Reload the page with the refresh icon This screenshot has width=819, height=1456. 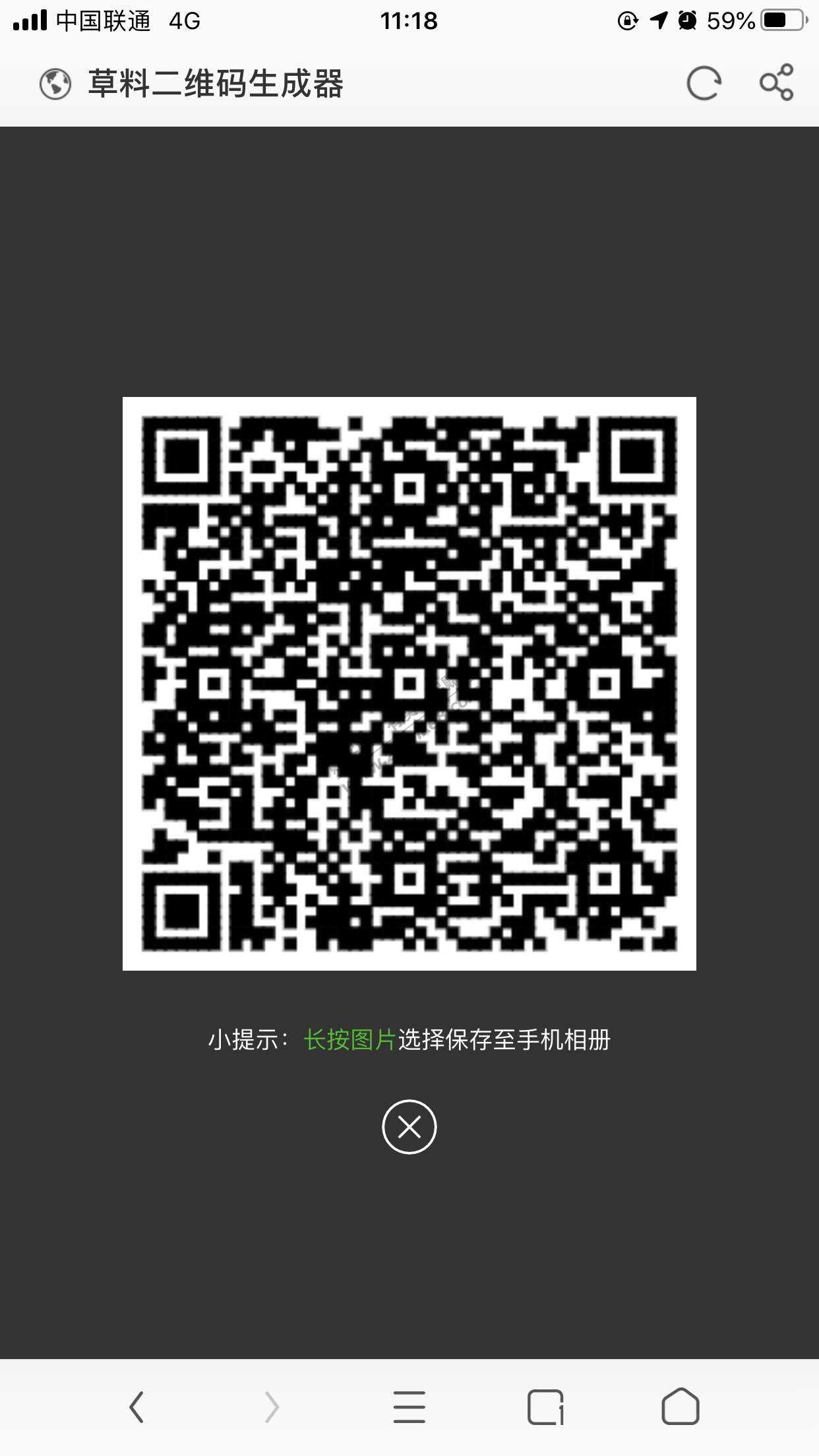click(704, 84)
